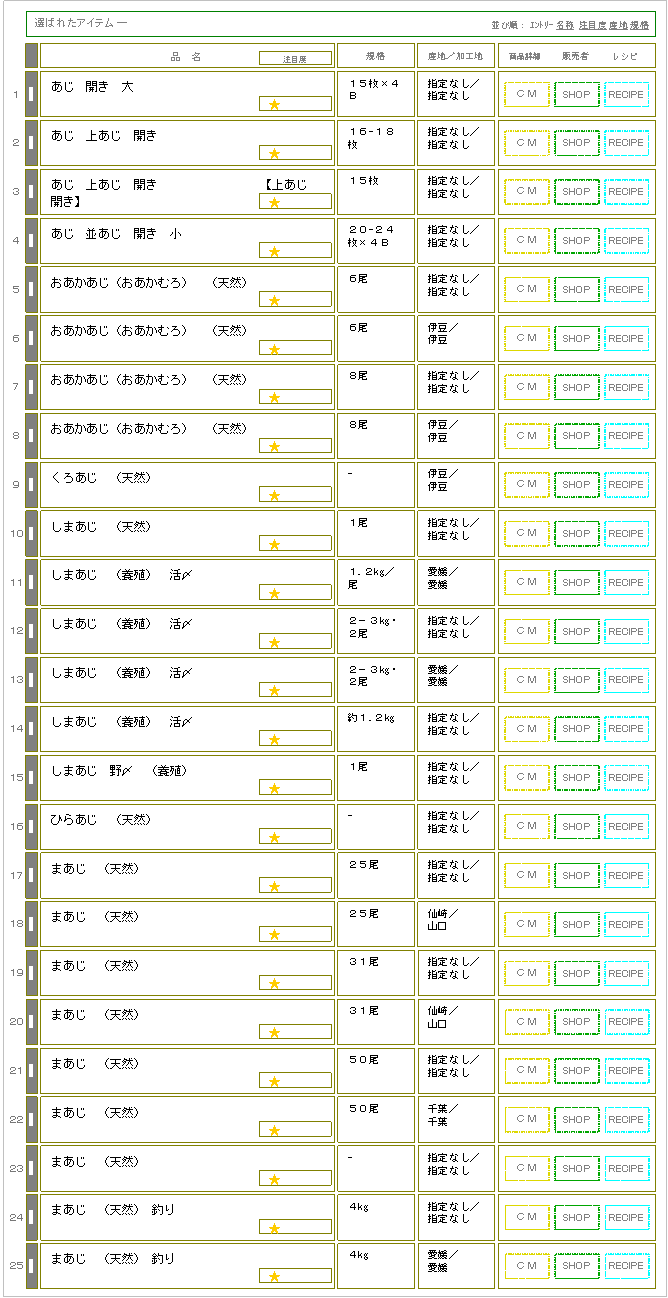The height and width of the screenshot is (1298, 668).
Task: View RECIPE for row 25 まあじ 釣り 愛媛
Action: [627, 1266]
